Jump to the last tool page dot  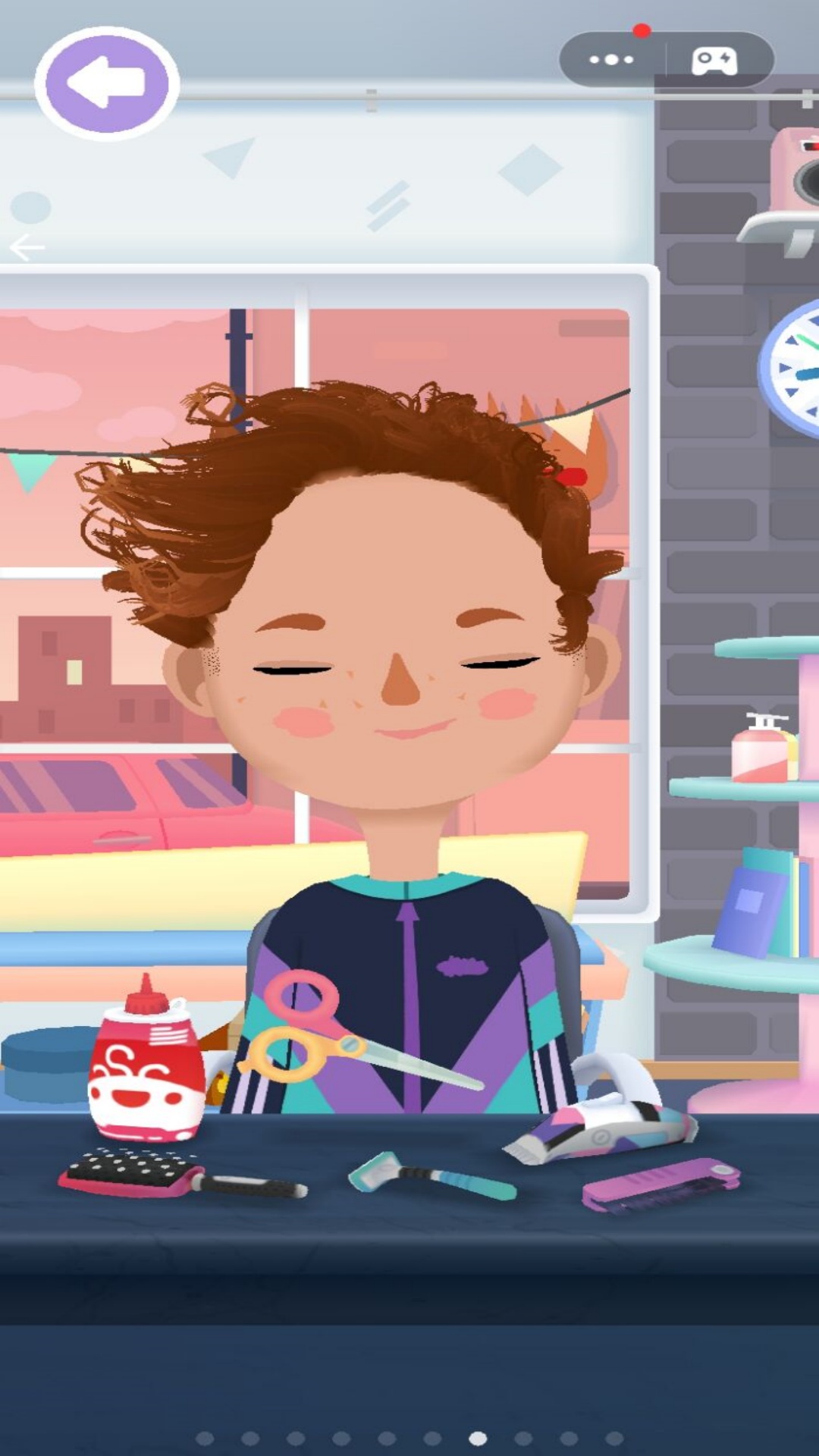point(614,1438)
